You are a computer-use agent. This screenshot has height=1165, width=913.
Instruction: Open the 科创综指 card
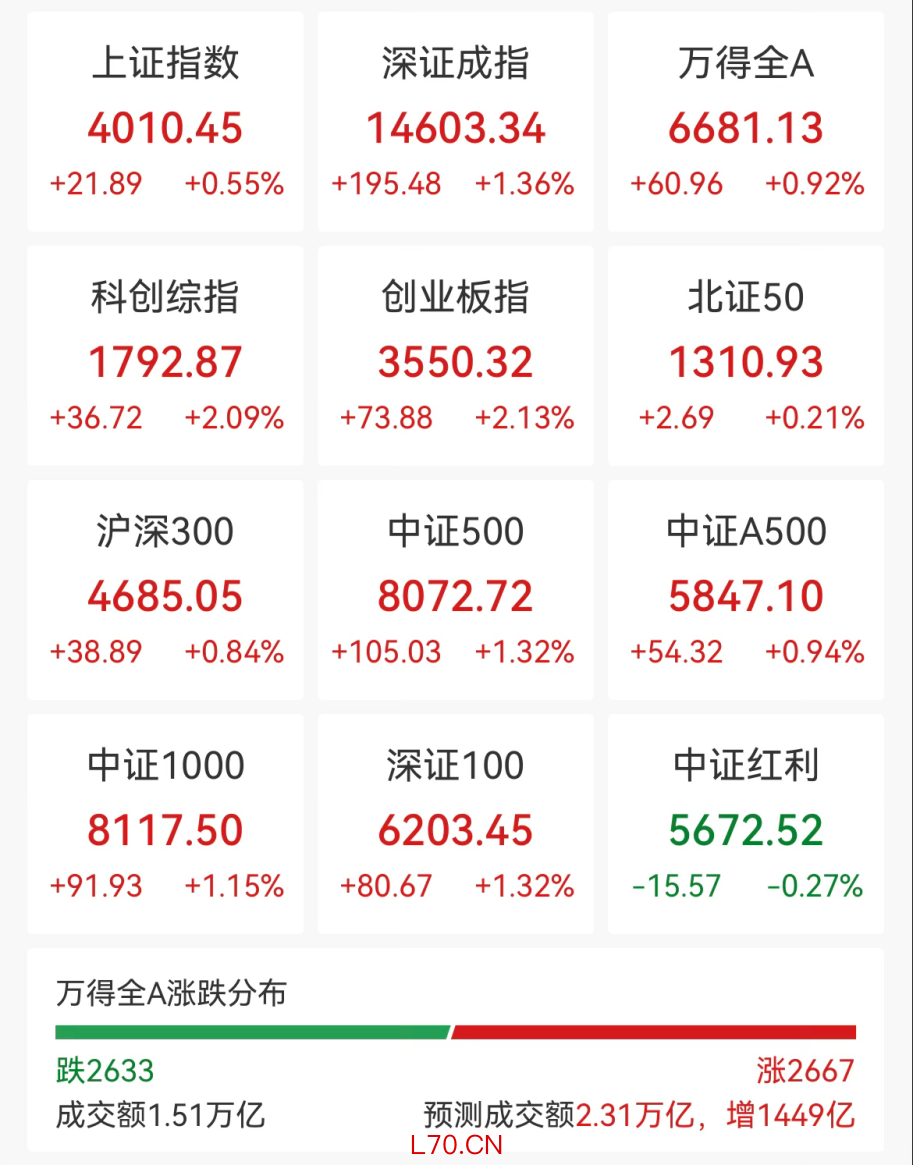pyautogui.click(x=165, y=356)
